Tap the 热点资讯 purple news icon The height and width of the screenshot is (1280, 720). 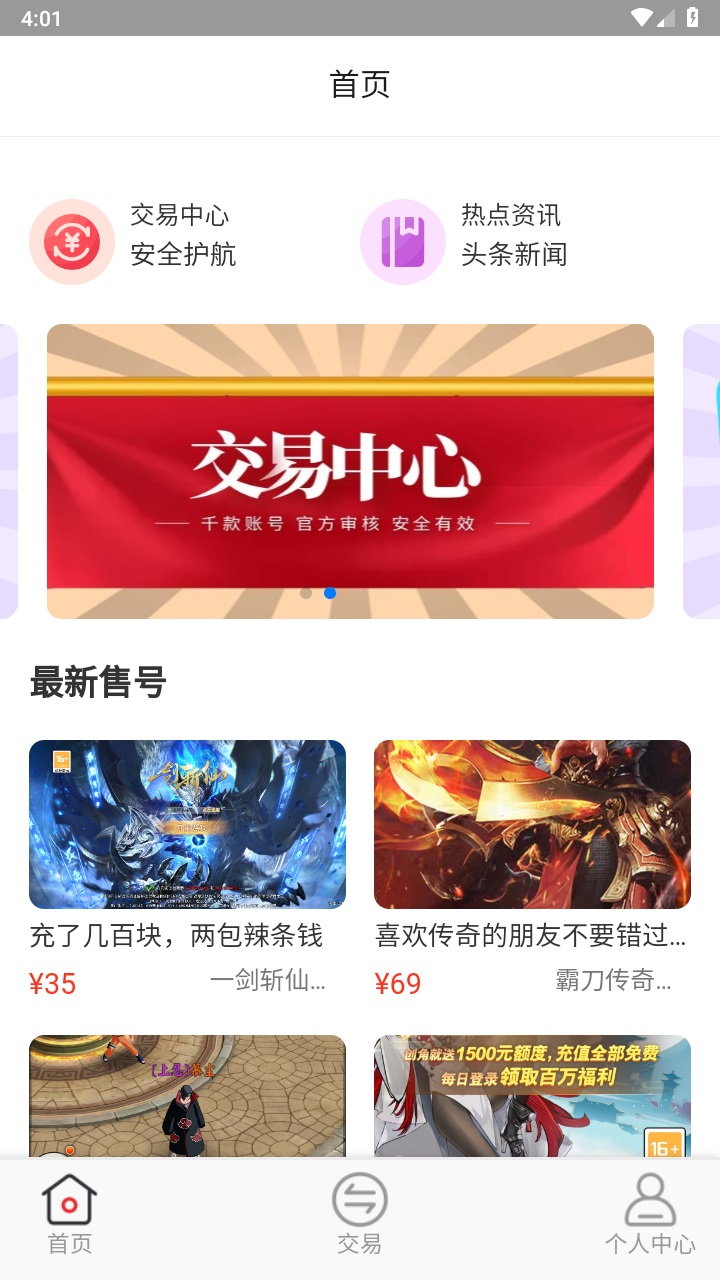402,241
